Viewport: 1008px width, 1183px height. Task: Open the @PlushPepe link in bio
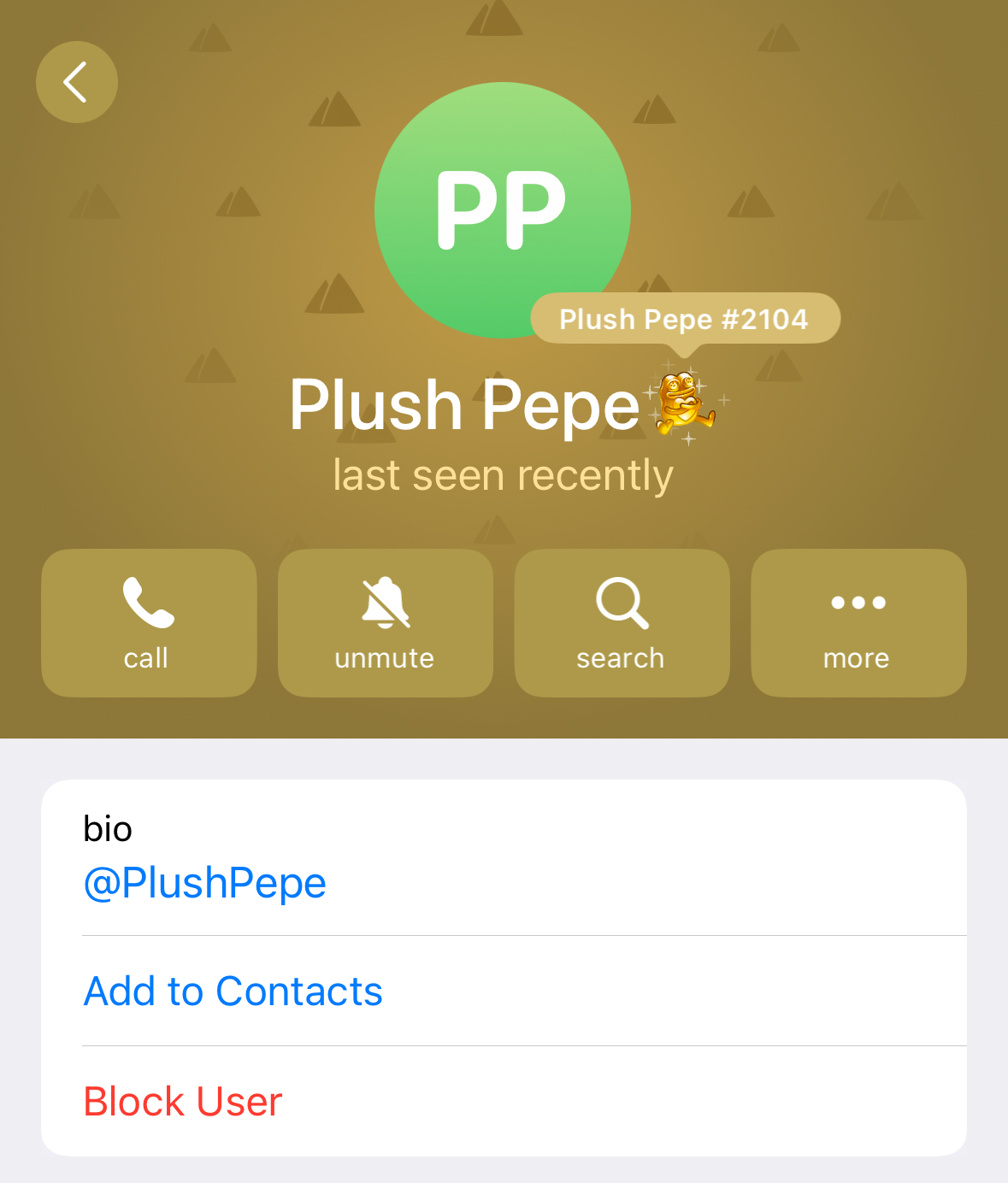(x=205, y=883)
